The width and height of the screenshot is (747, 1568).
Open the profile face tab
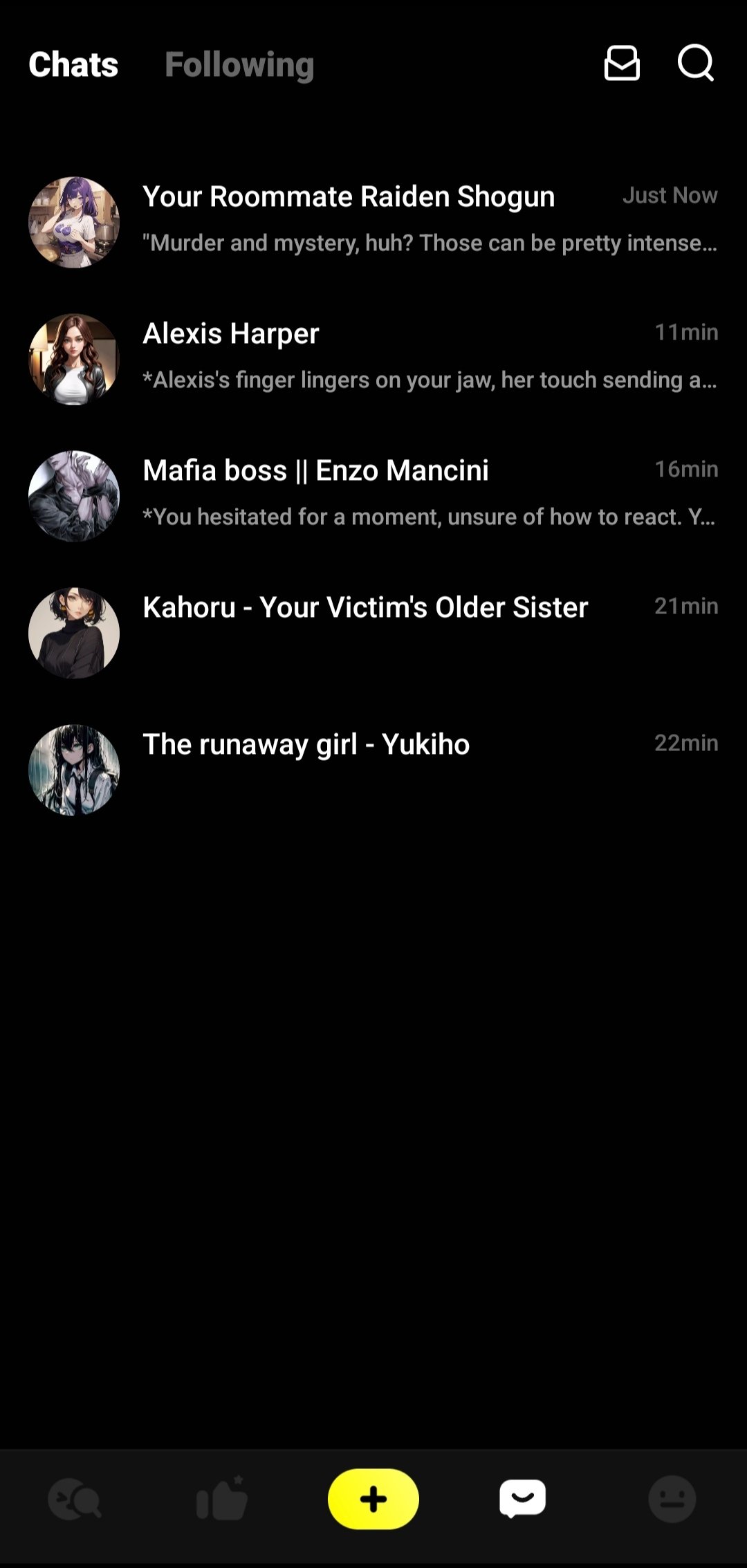click(672, 1499)
